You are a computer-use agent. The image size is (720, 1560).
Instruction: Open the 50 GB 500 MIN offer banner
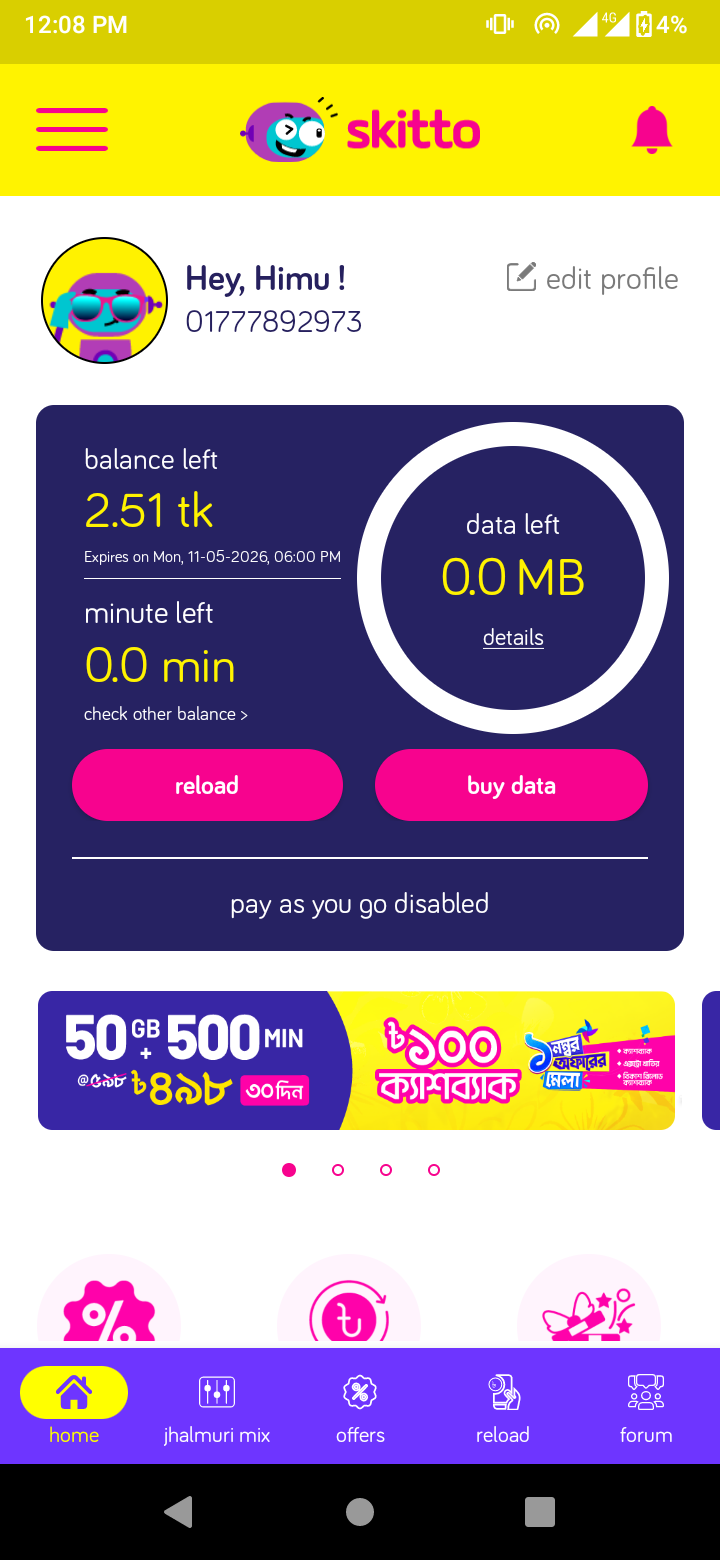[356, 1060]
